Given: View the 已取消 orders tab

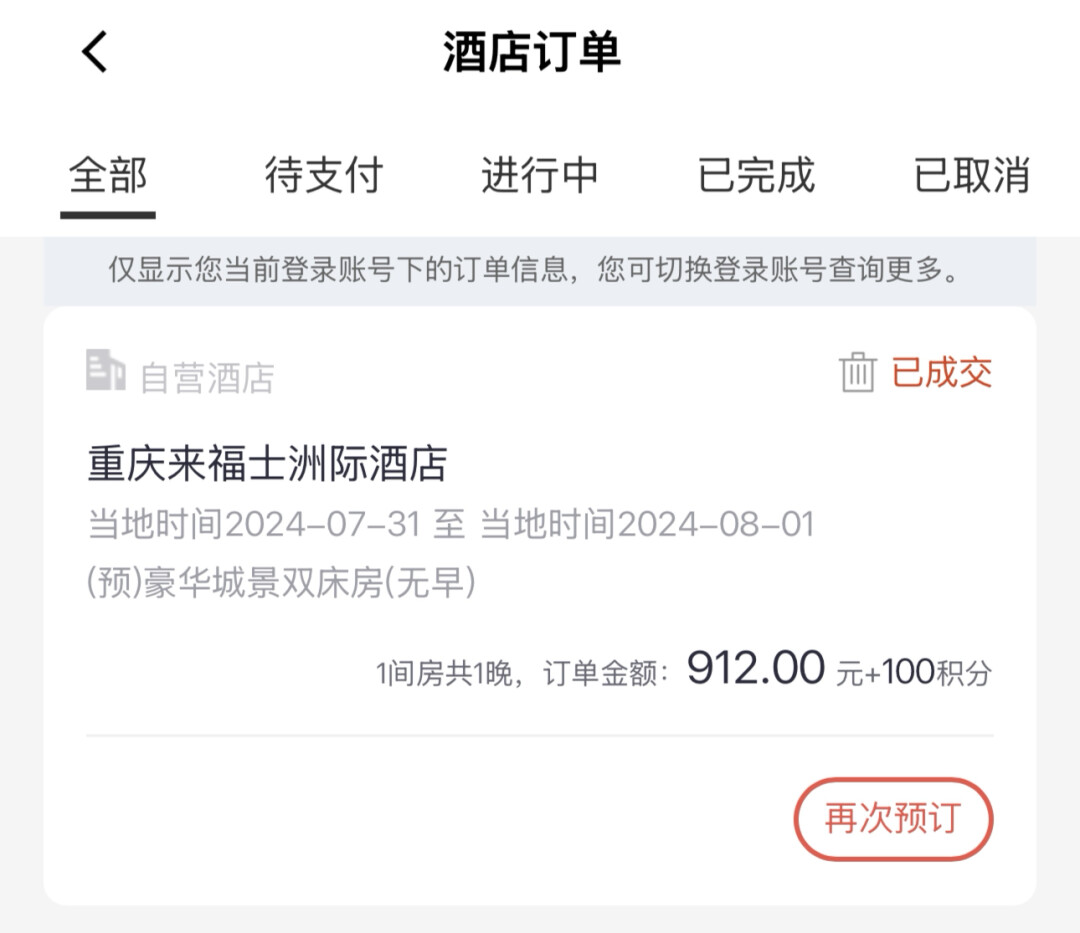Looking at the screenshot, I should 971,176.
